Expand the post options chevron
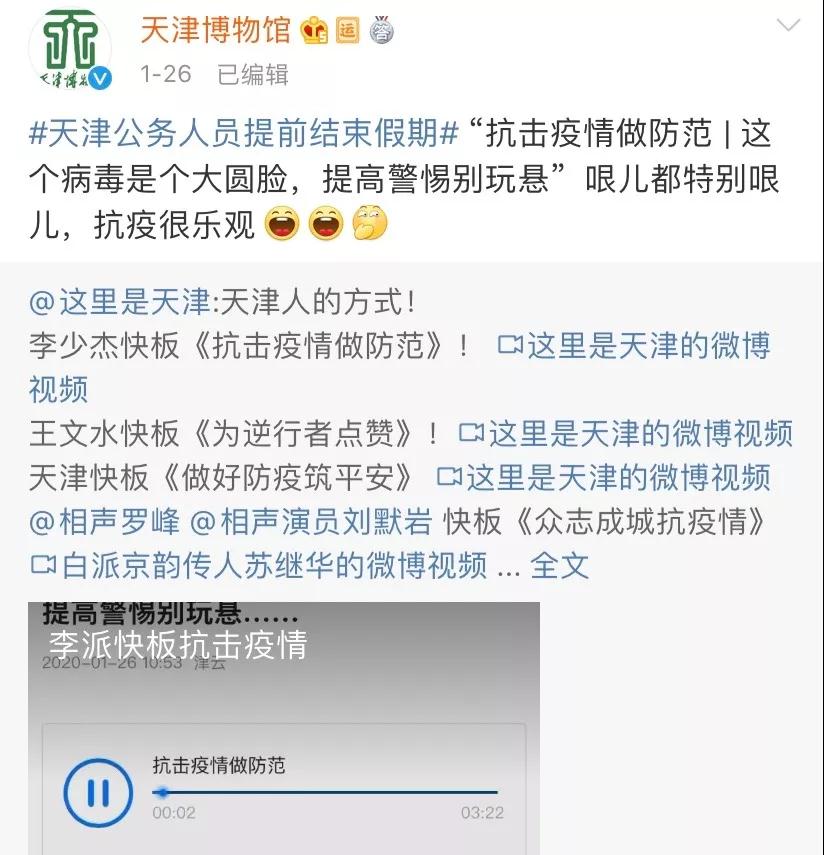Screen dimensions: 824x855 click(788, 26)
